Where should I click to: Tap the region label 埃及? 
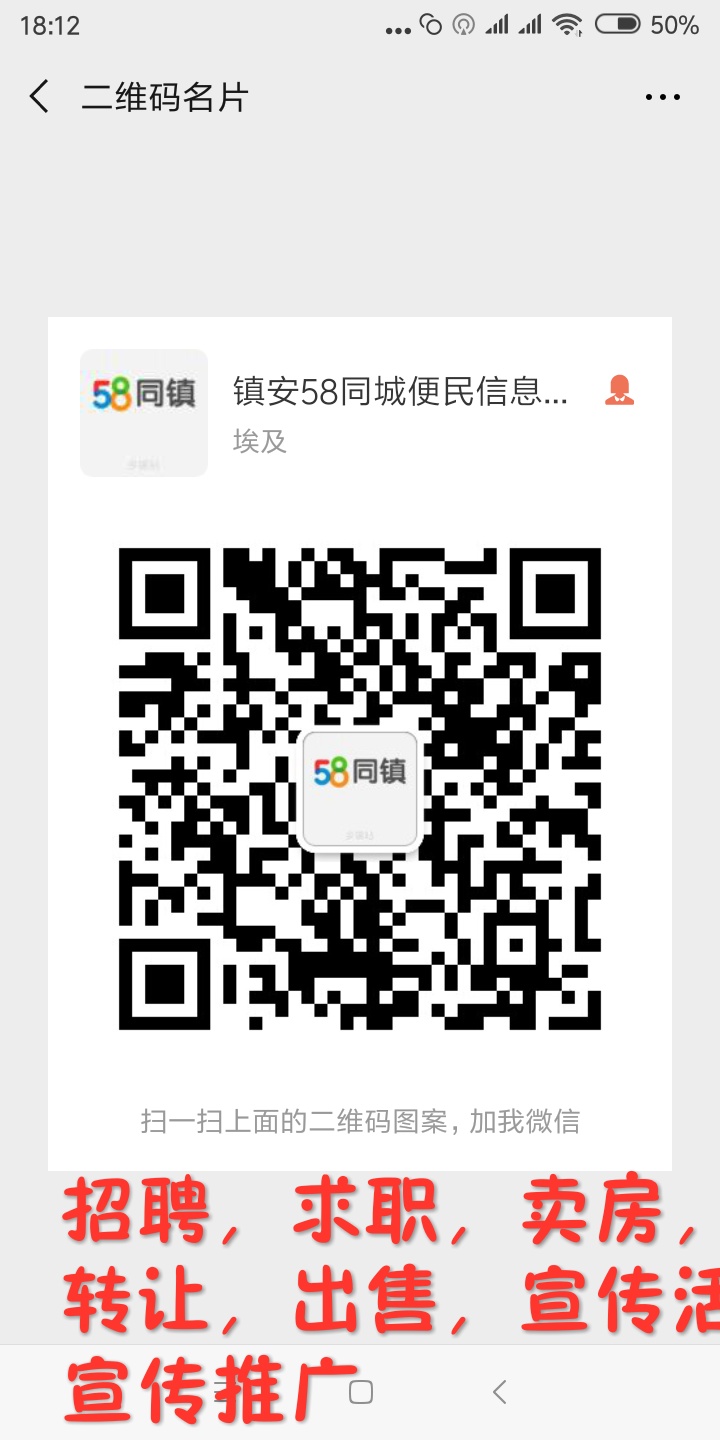[x=260, y=441]
